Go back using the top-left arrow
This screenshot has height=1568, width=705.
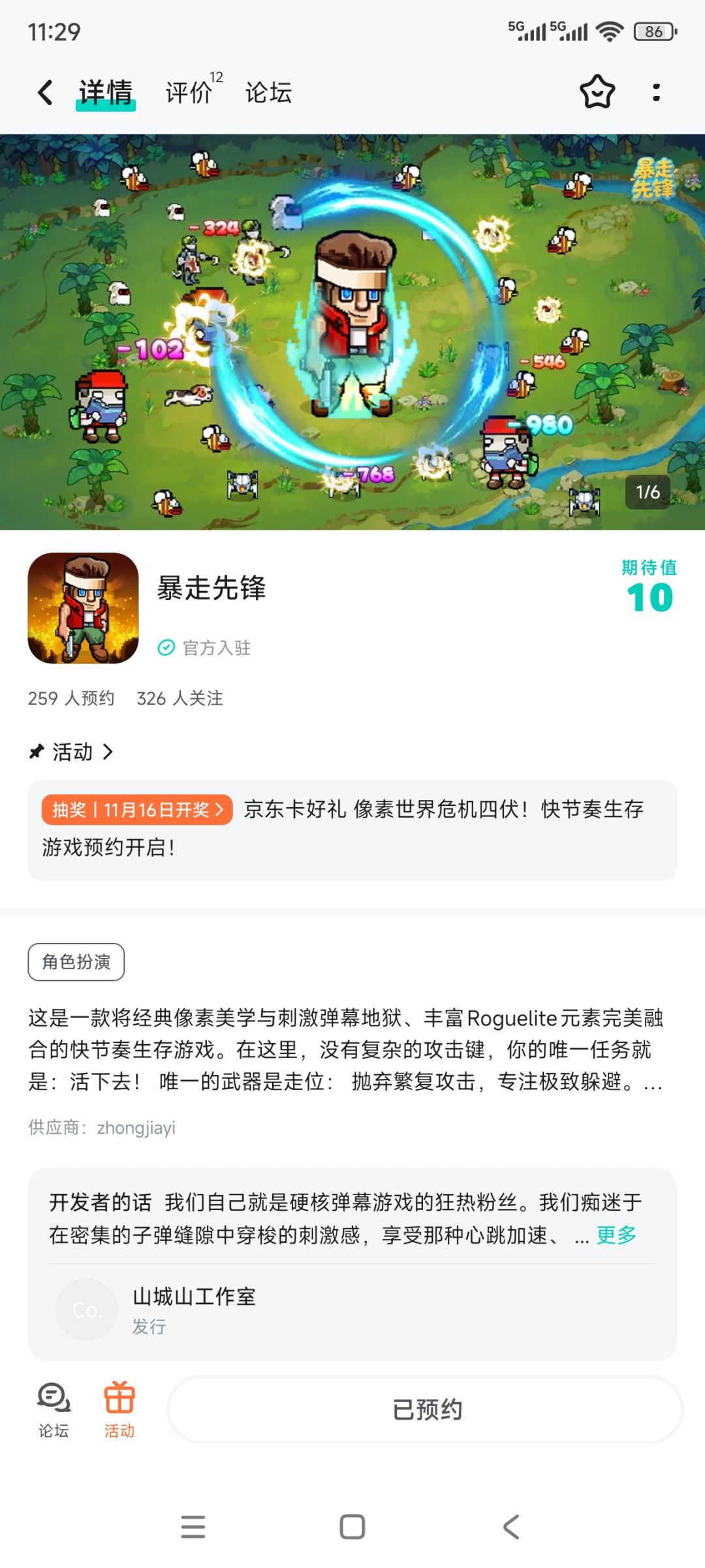point(45,92)
